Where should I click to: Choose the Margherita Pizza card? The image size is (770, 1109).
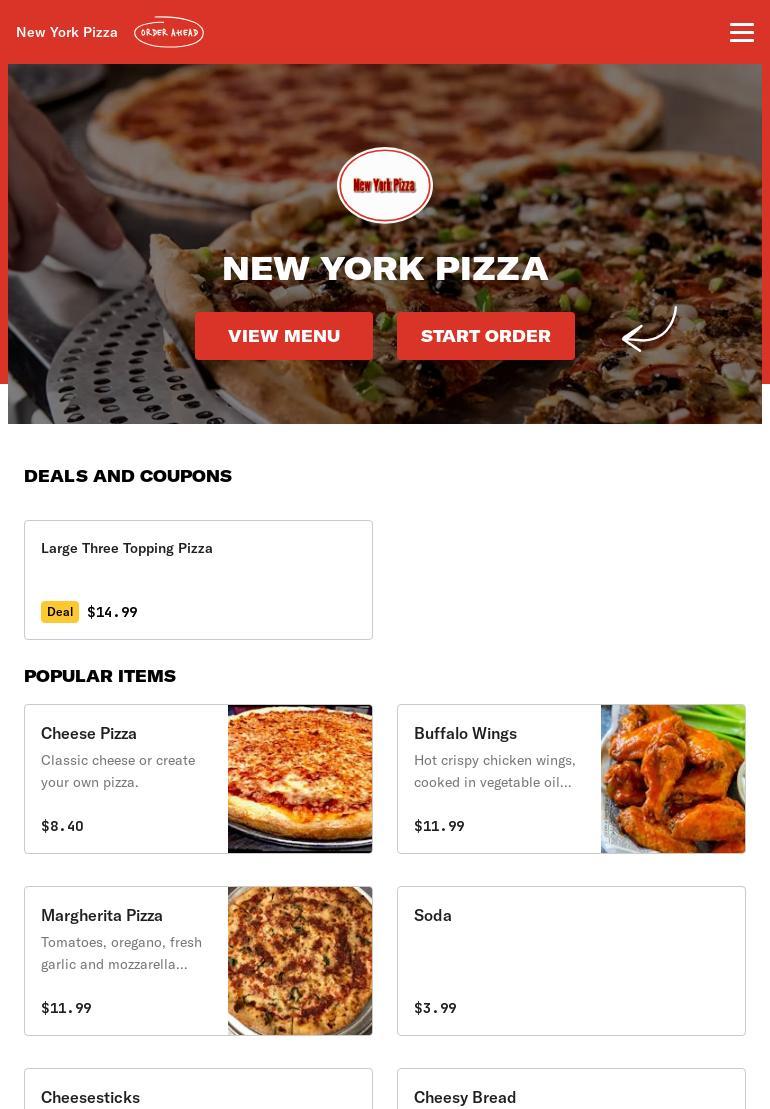pyautogui.click(x=198, y=961)
